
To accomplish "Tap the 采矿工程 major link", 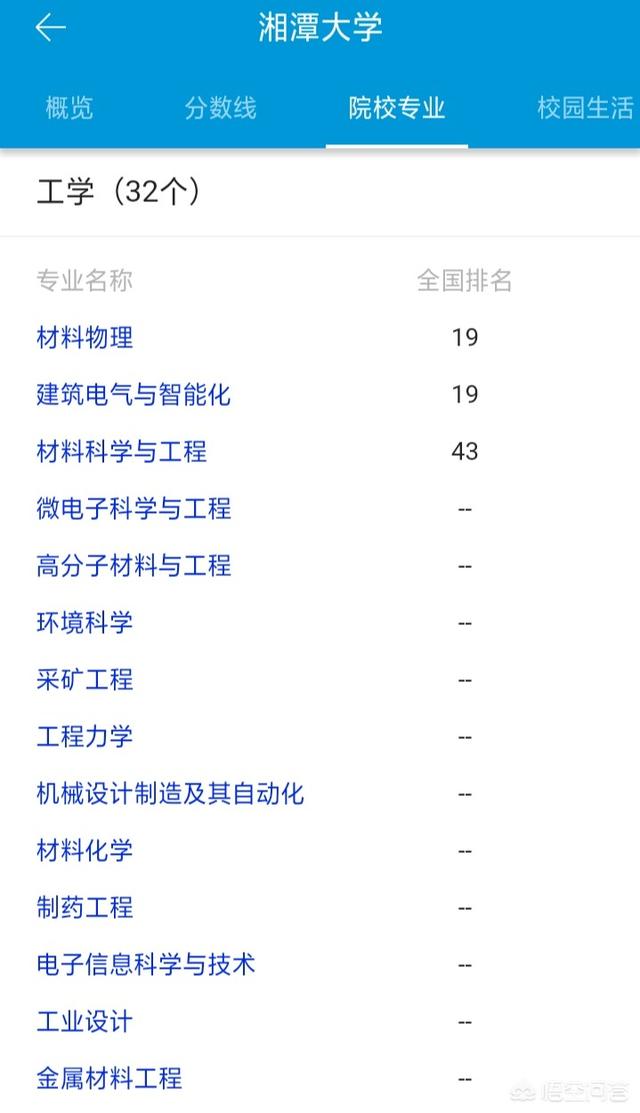I will 85,679.
